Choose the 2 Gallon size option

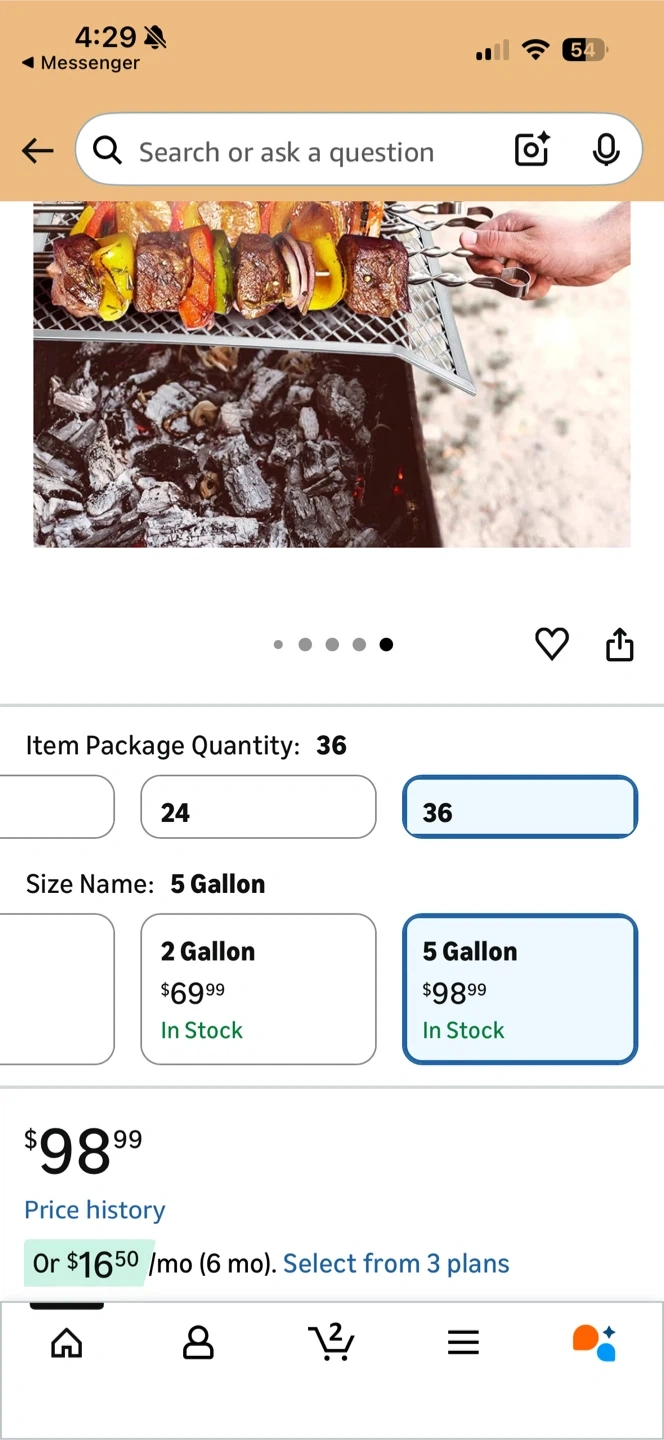[258, 989]
